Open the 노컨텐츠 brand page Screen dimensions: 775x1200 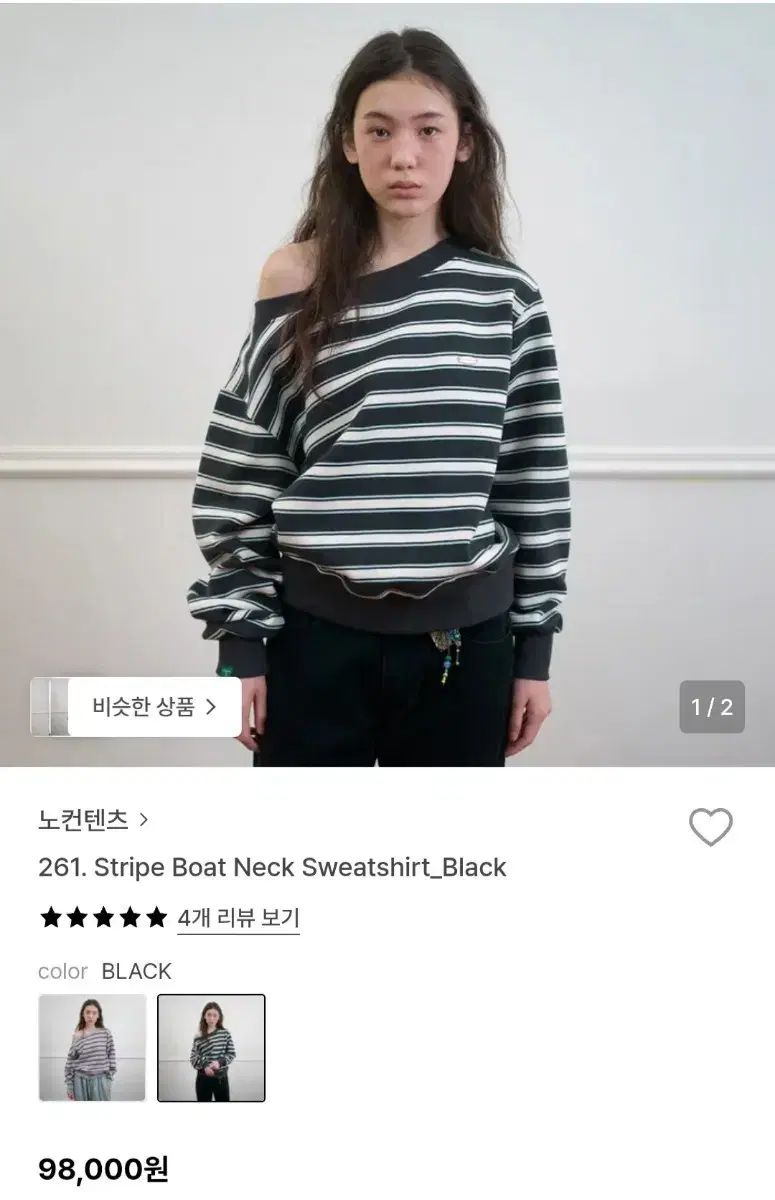pos(93,820)
